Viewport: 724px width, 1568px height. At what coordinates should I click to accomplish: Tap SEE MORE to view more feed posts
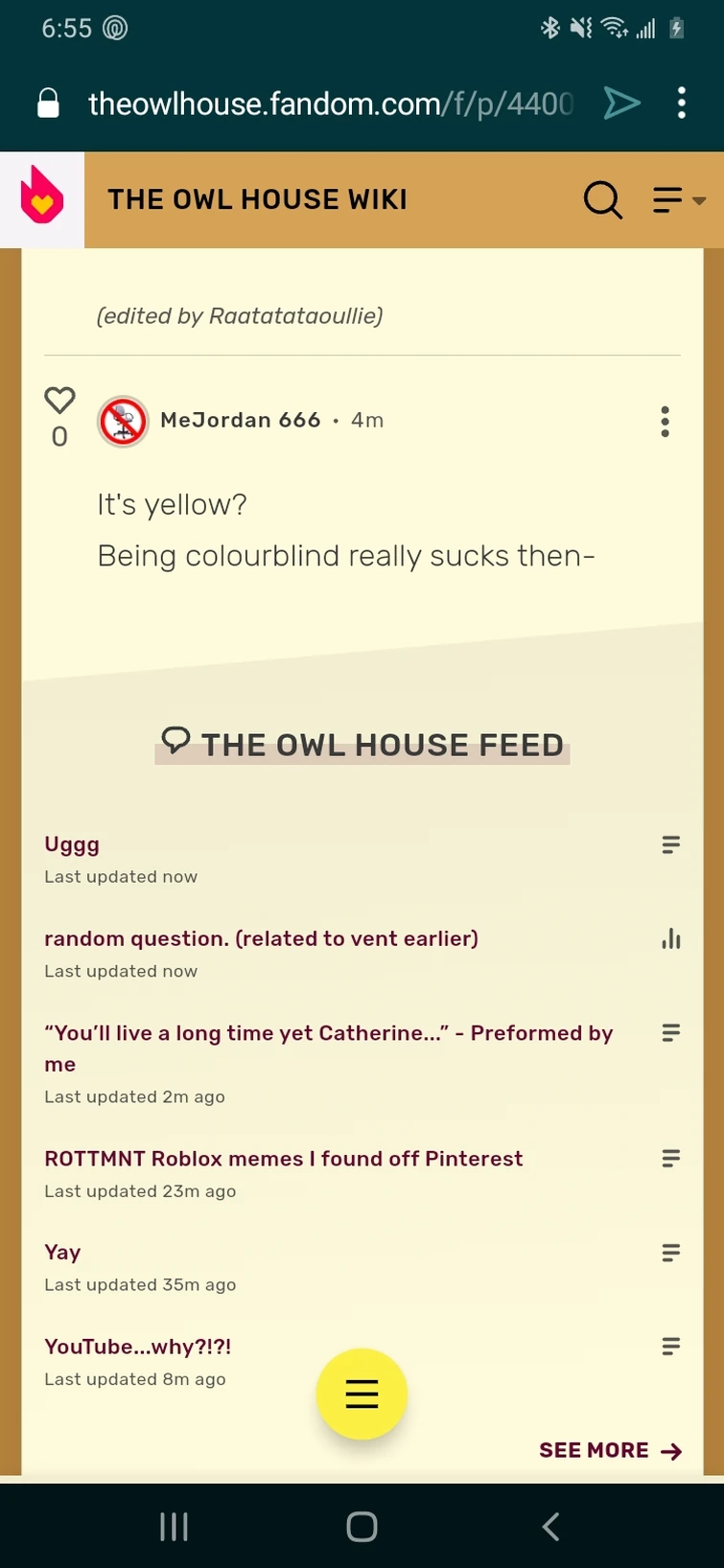pyautogui.click(x=610, y=1450)
